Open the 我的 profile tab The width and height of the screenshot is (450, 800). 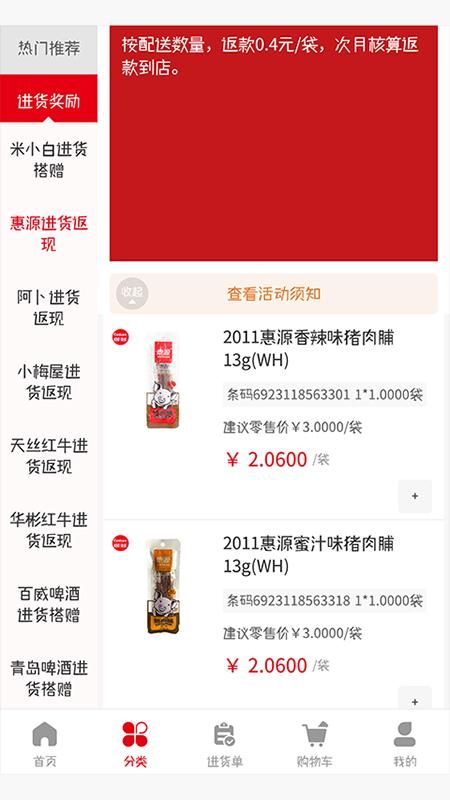pos(405,744)
